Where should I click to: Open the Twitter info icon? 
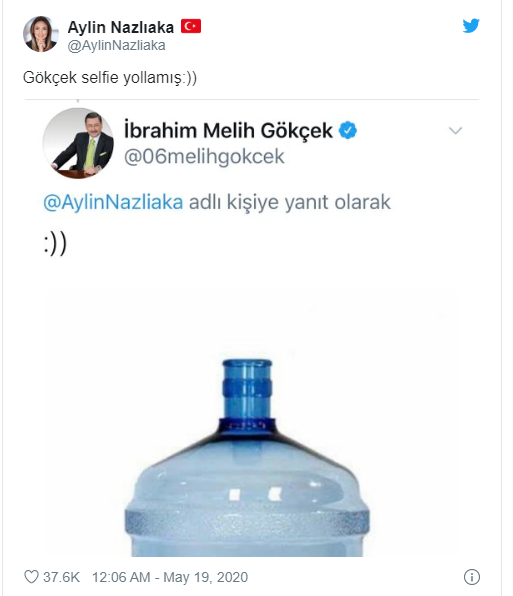(472, 577)
